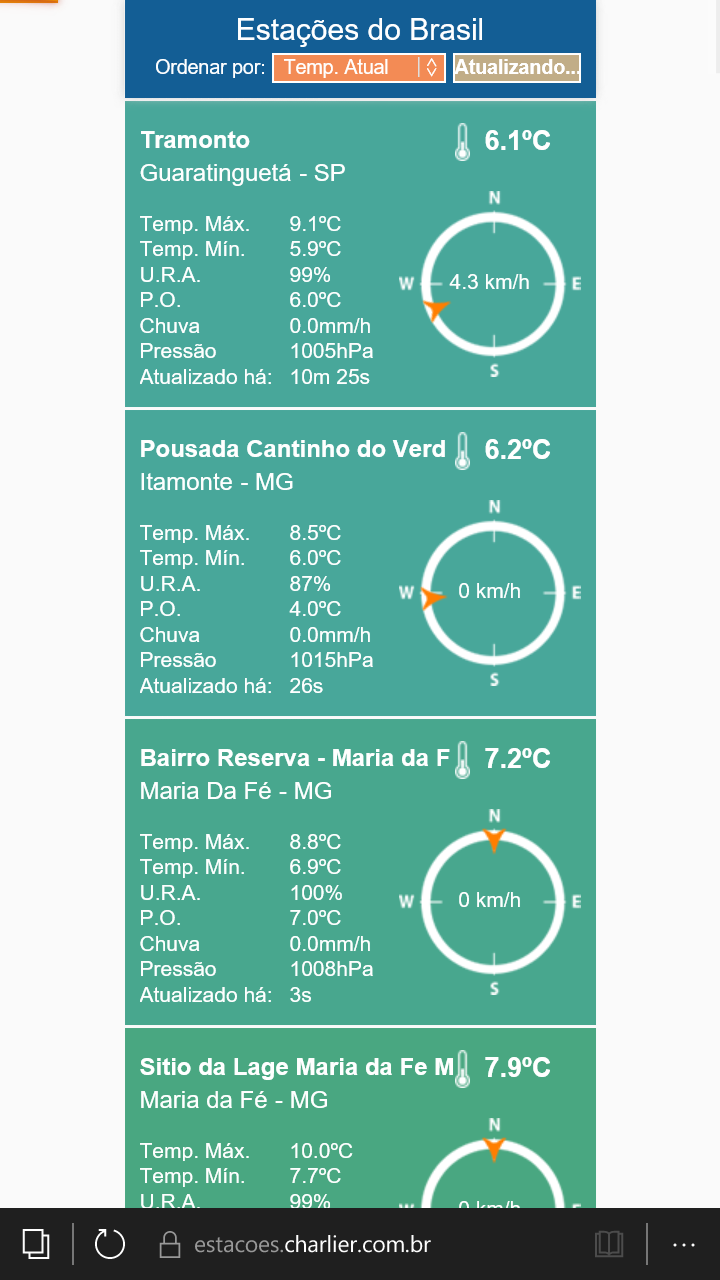
Task: Open the Sitio da Lage station card
Action: click(x=360, y=1118)
